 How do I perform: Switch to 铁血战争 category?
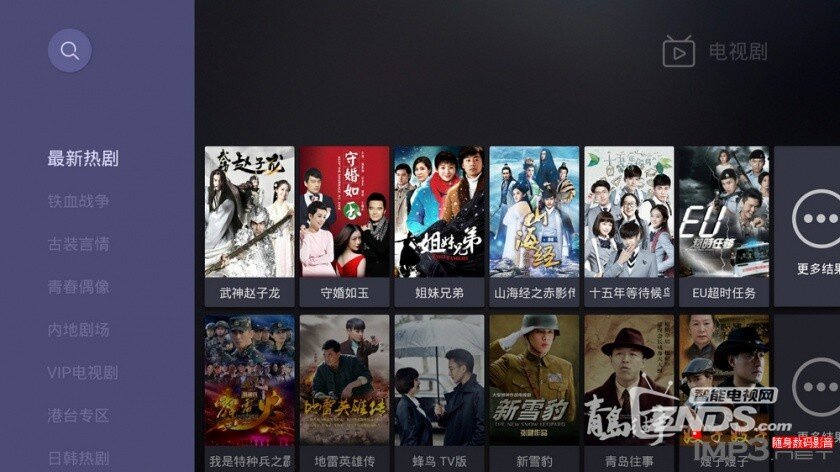click(x=78, y=201)
